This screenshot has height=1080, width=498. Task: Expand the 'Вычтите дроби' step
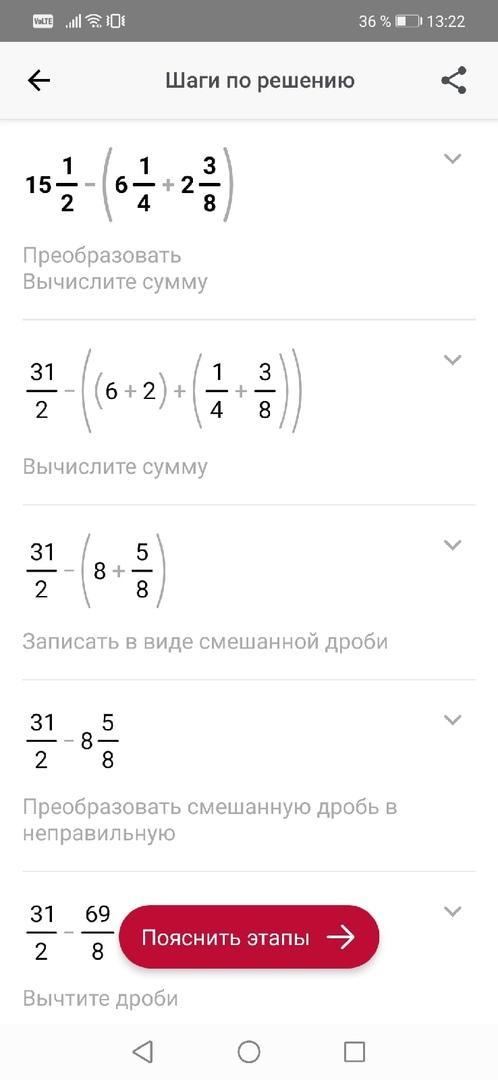click(453, 911)
